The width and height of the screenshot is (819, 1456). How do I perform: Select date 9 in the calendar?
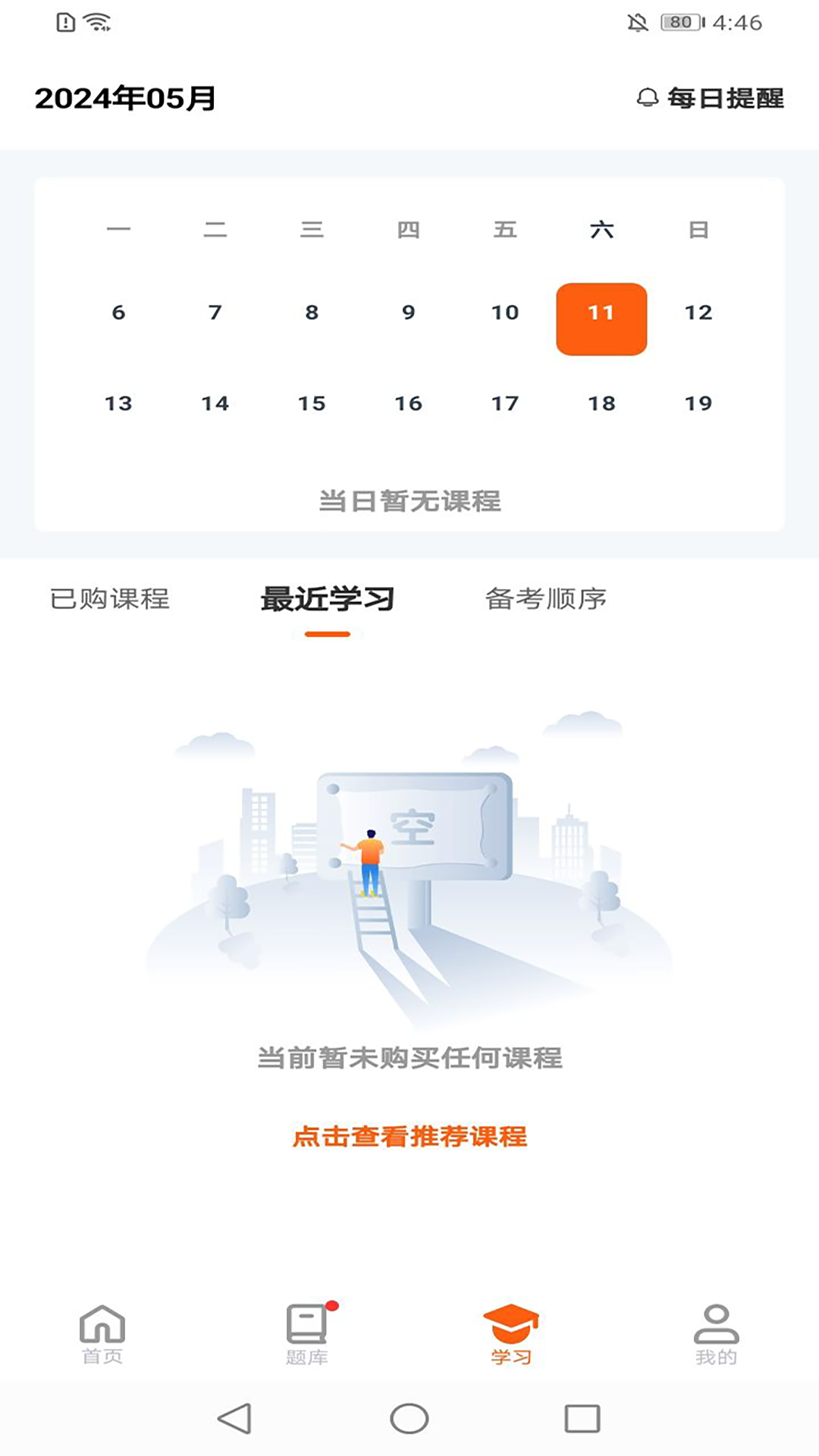pyautogui.click(x=409, y=312)
